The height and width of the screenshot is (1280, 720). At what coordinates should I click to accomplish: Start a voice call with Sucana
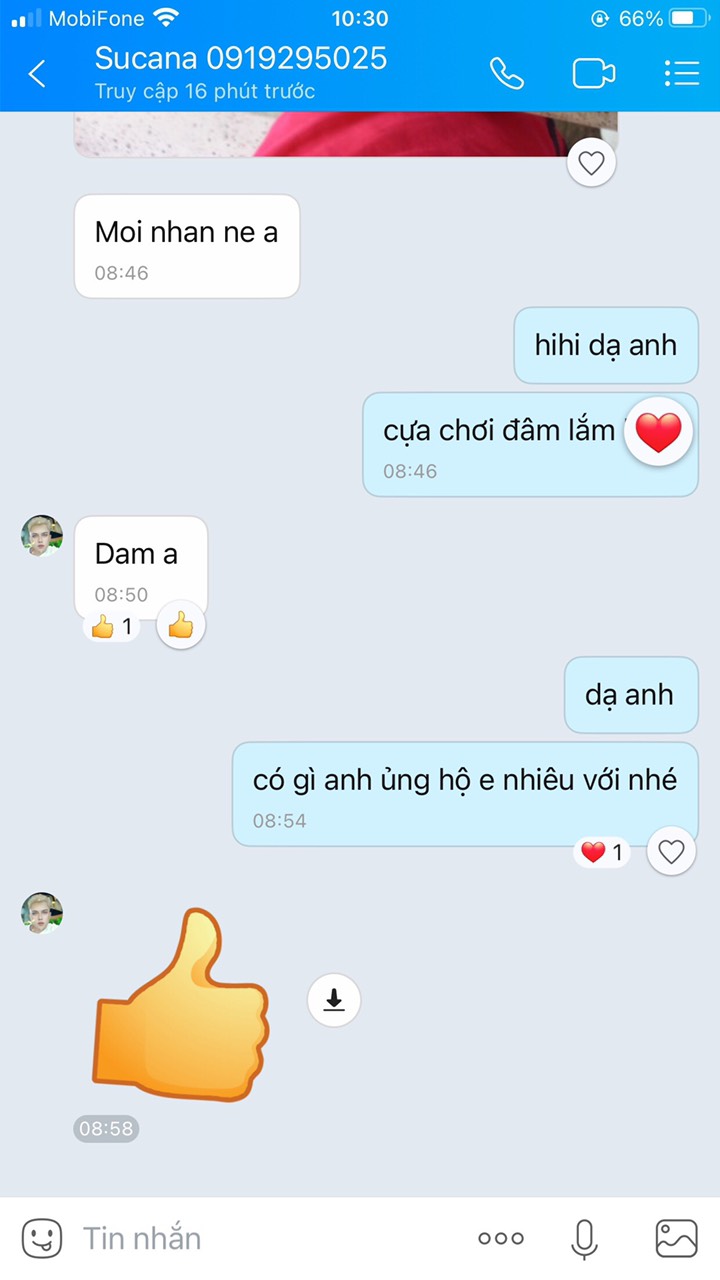(x=507, y=74)
